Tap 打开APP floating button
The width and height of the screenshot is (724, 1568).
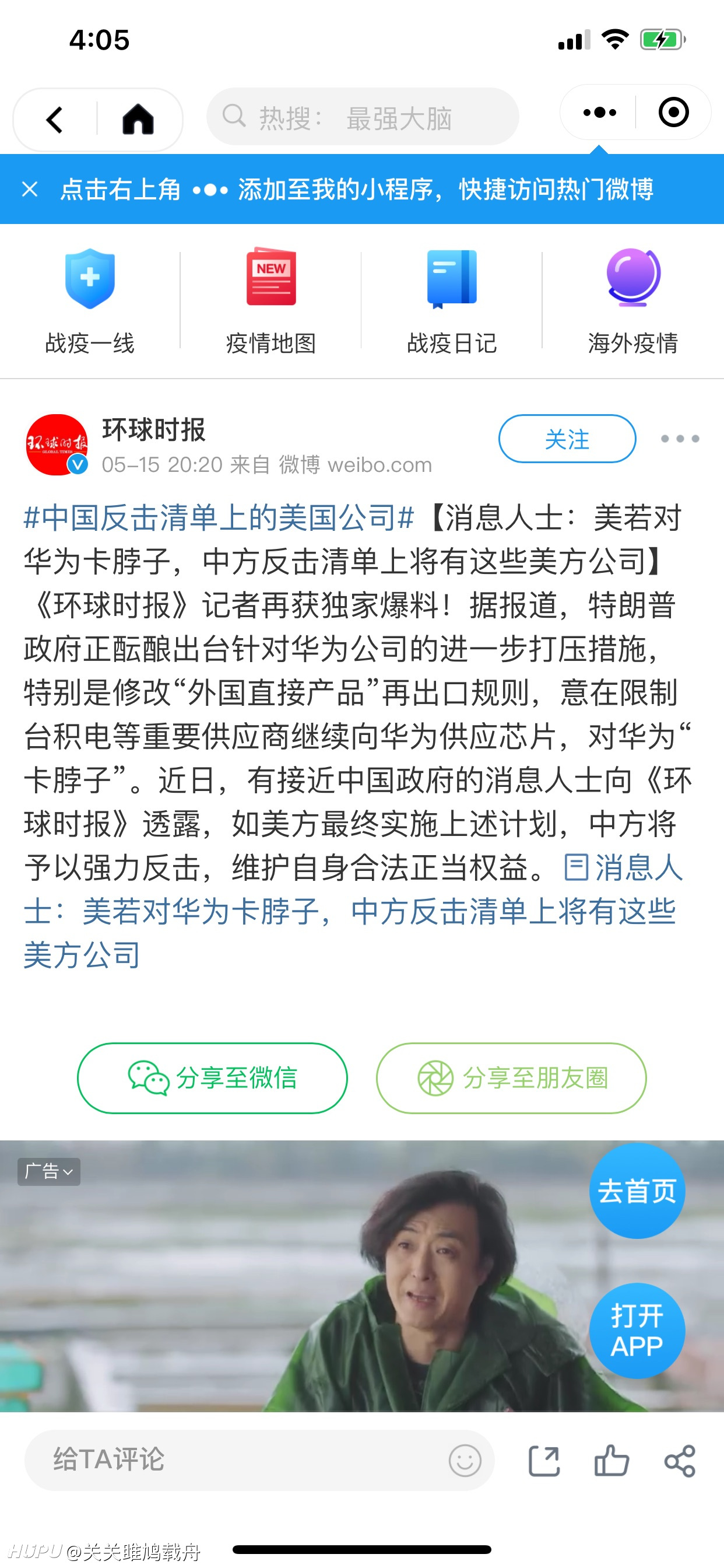637,1331
